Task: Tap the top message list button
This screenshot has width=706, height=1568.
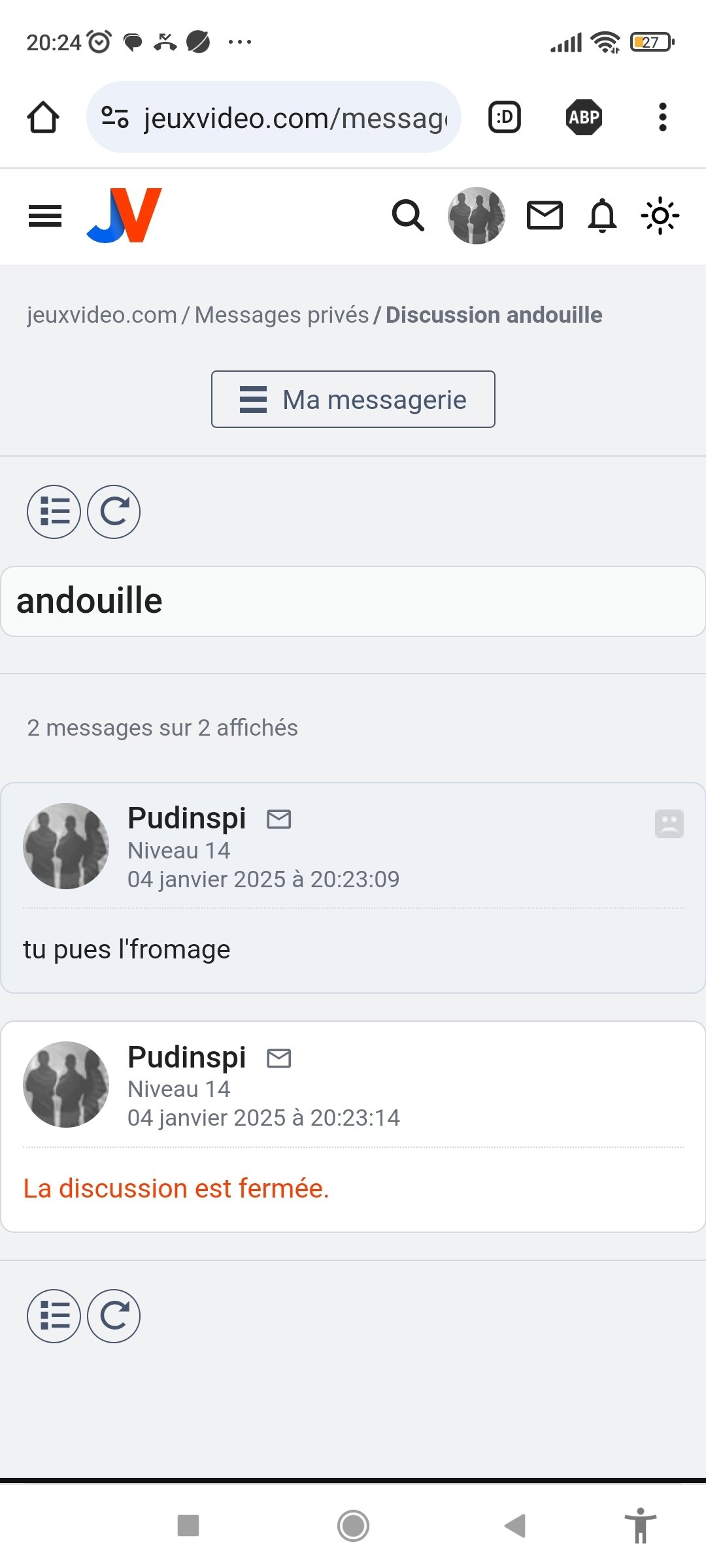Action: [x=54, y=512]
